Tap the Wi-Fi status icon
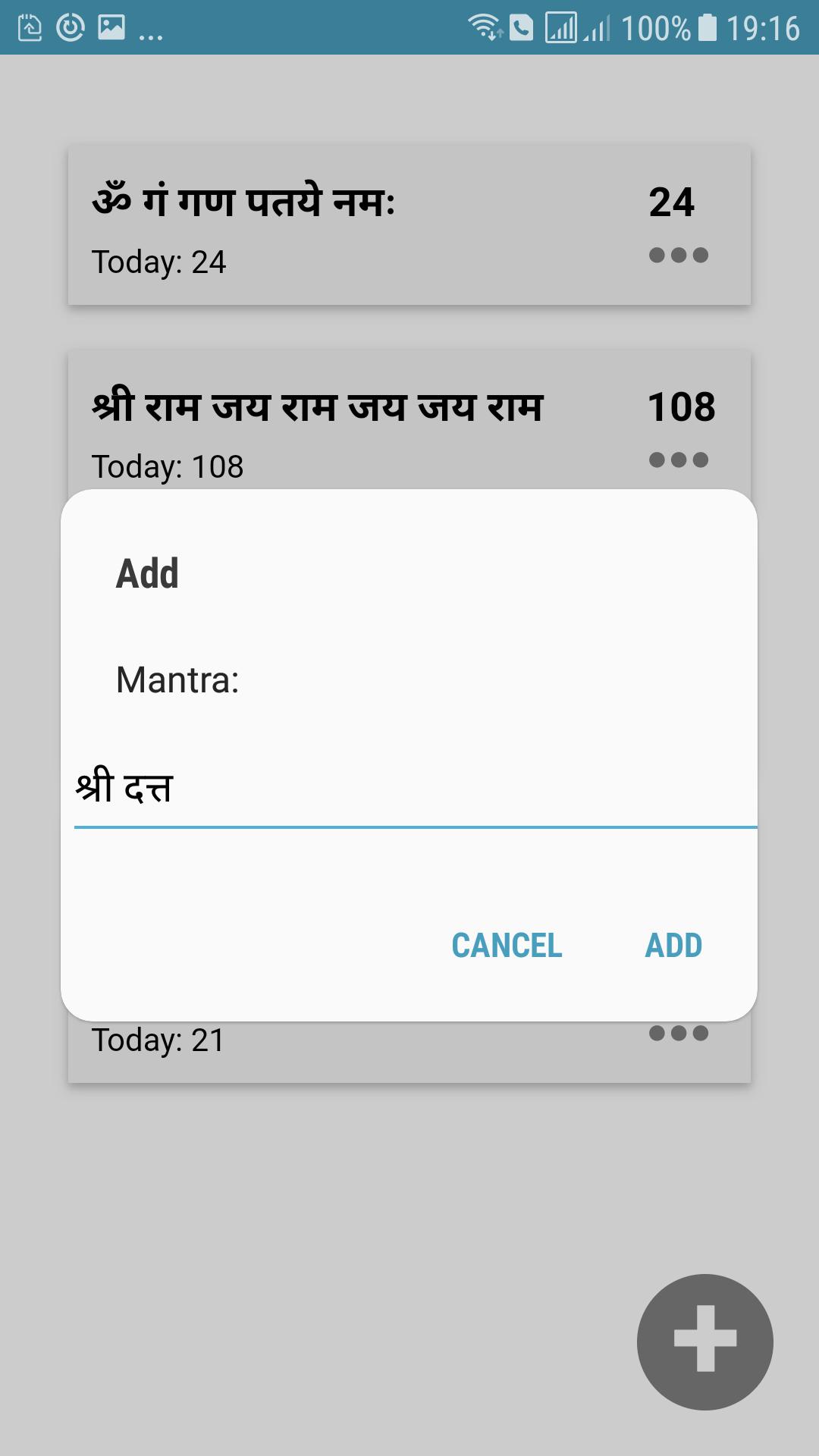Viewport: 819px width, 1456px height. [485, 24]
